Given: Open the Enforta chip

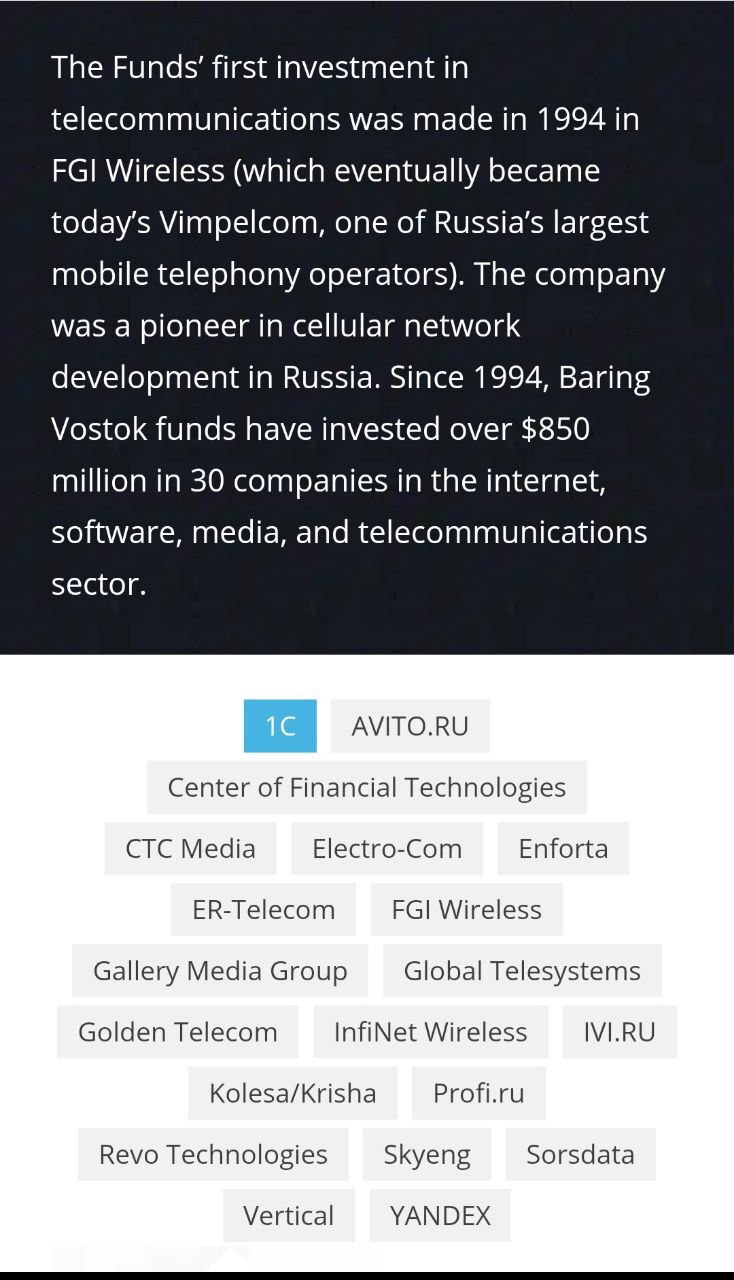Looking at the screenshot, I should (x=563, y=848).
